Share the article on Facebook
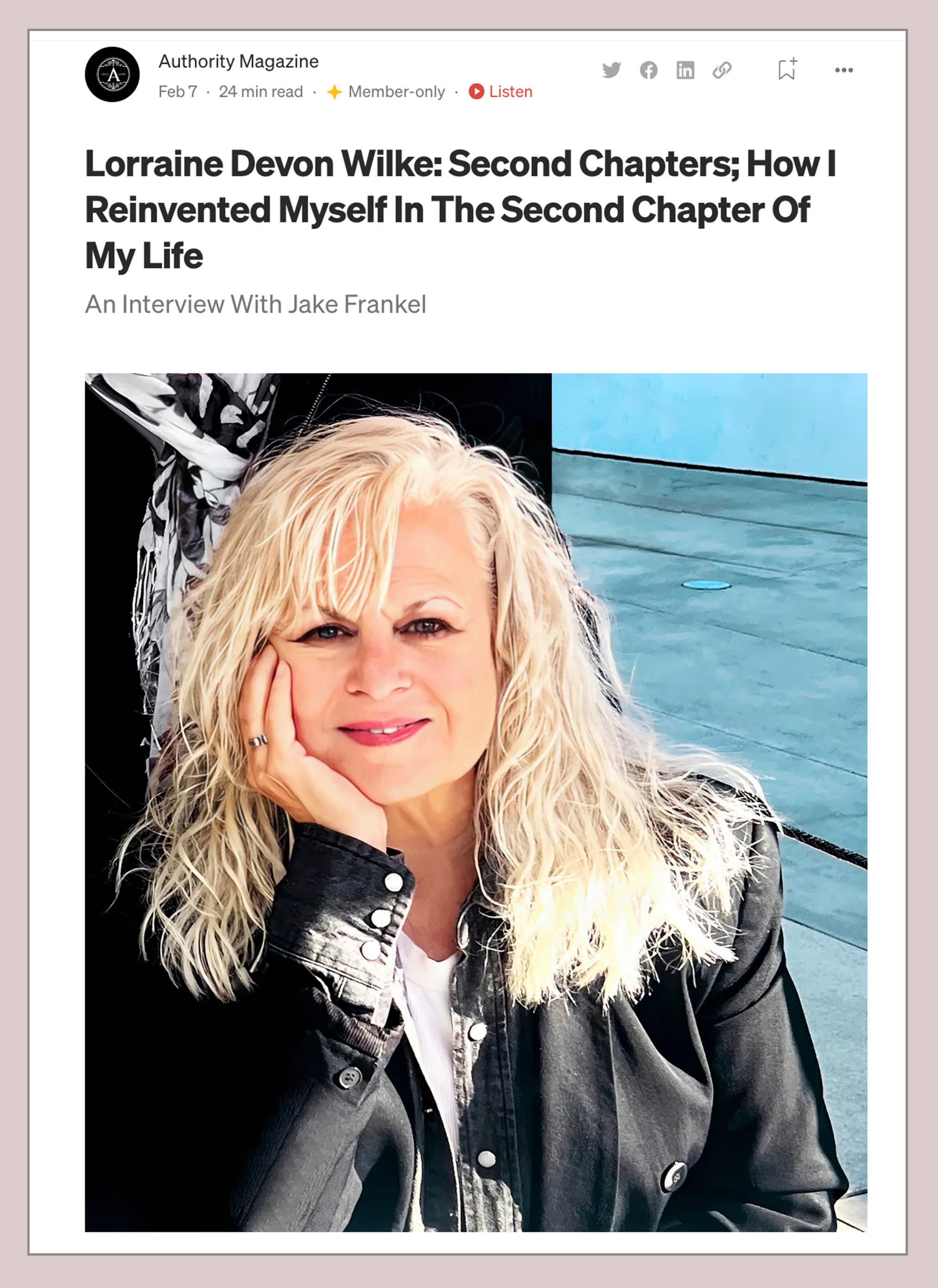 point(648,70)
